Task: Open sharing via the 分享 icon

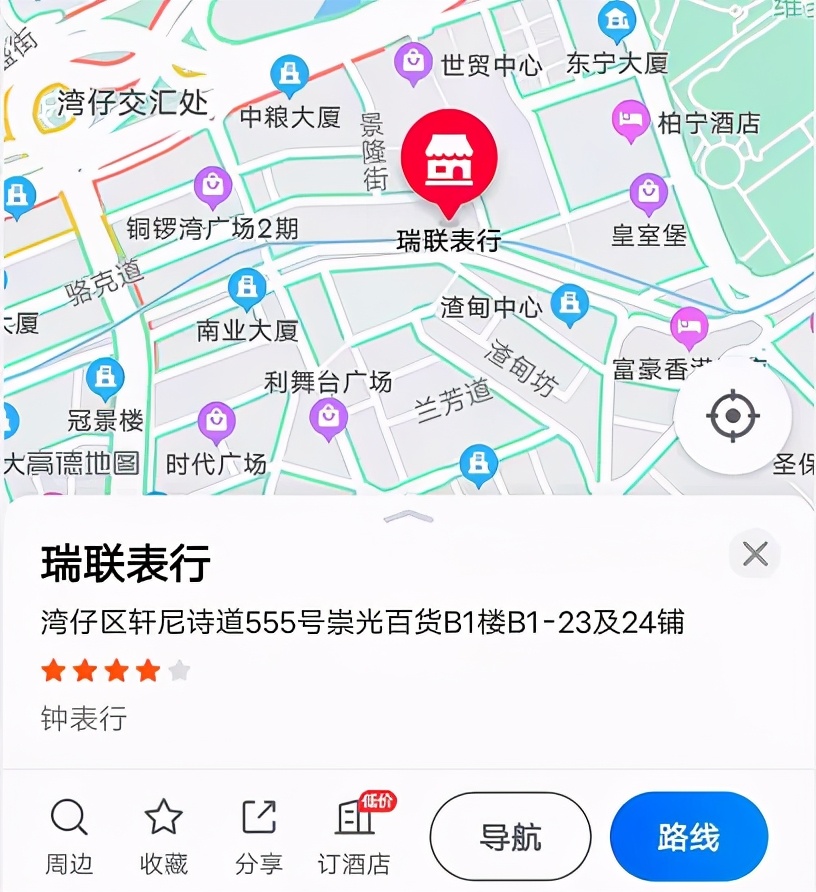Action: click(x=259, y=817)
